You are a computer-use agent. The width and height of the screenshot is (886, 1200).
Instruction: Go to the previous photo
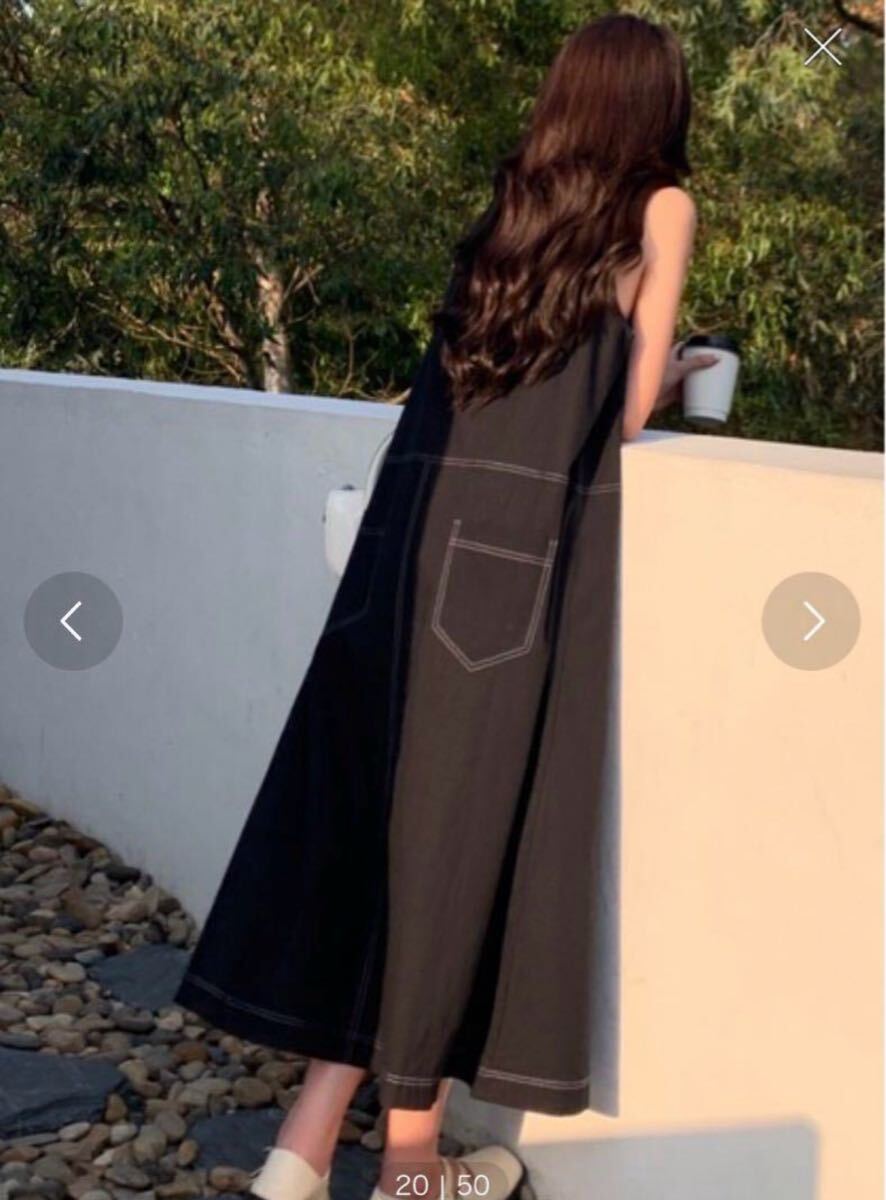click(73, 621)
